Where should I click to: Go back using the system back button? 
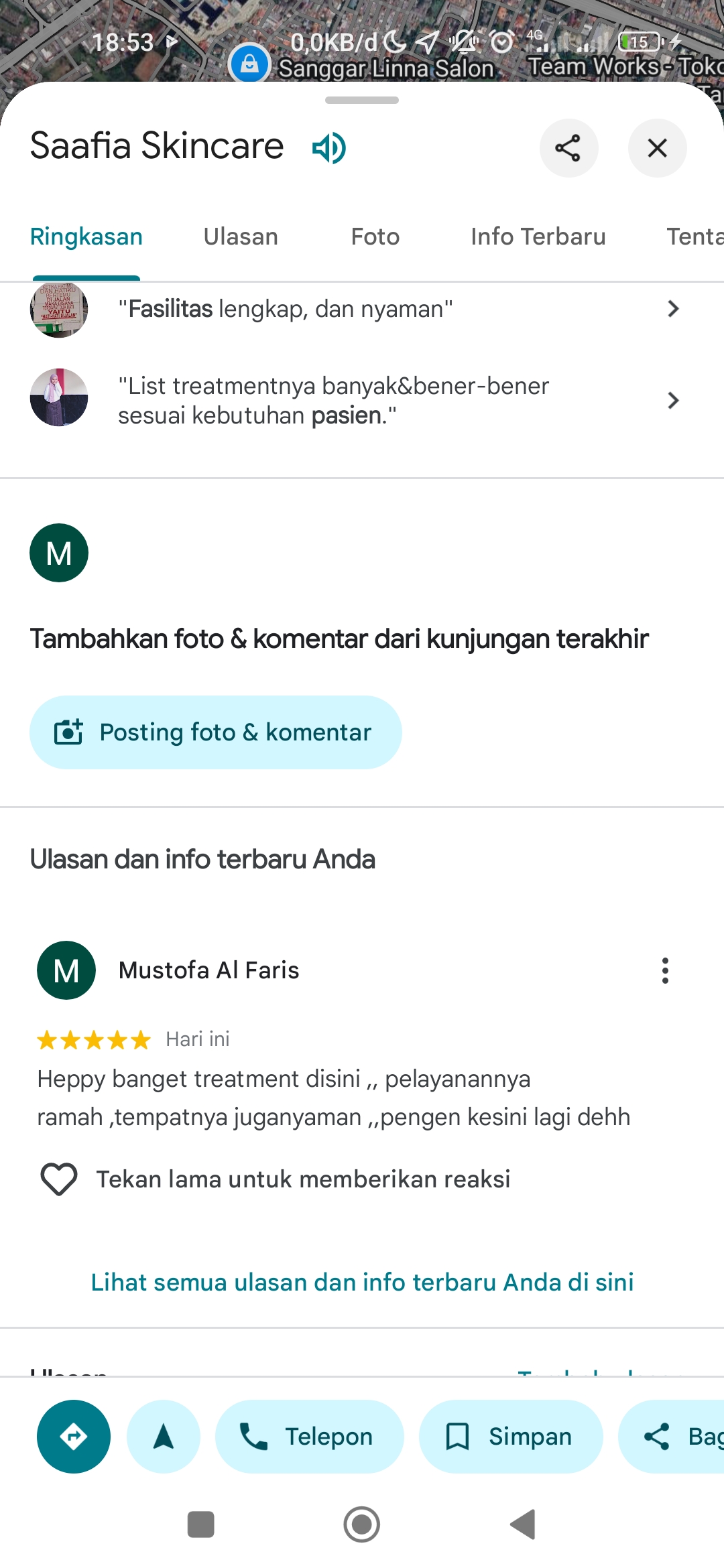click(x=523, y=1524)
